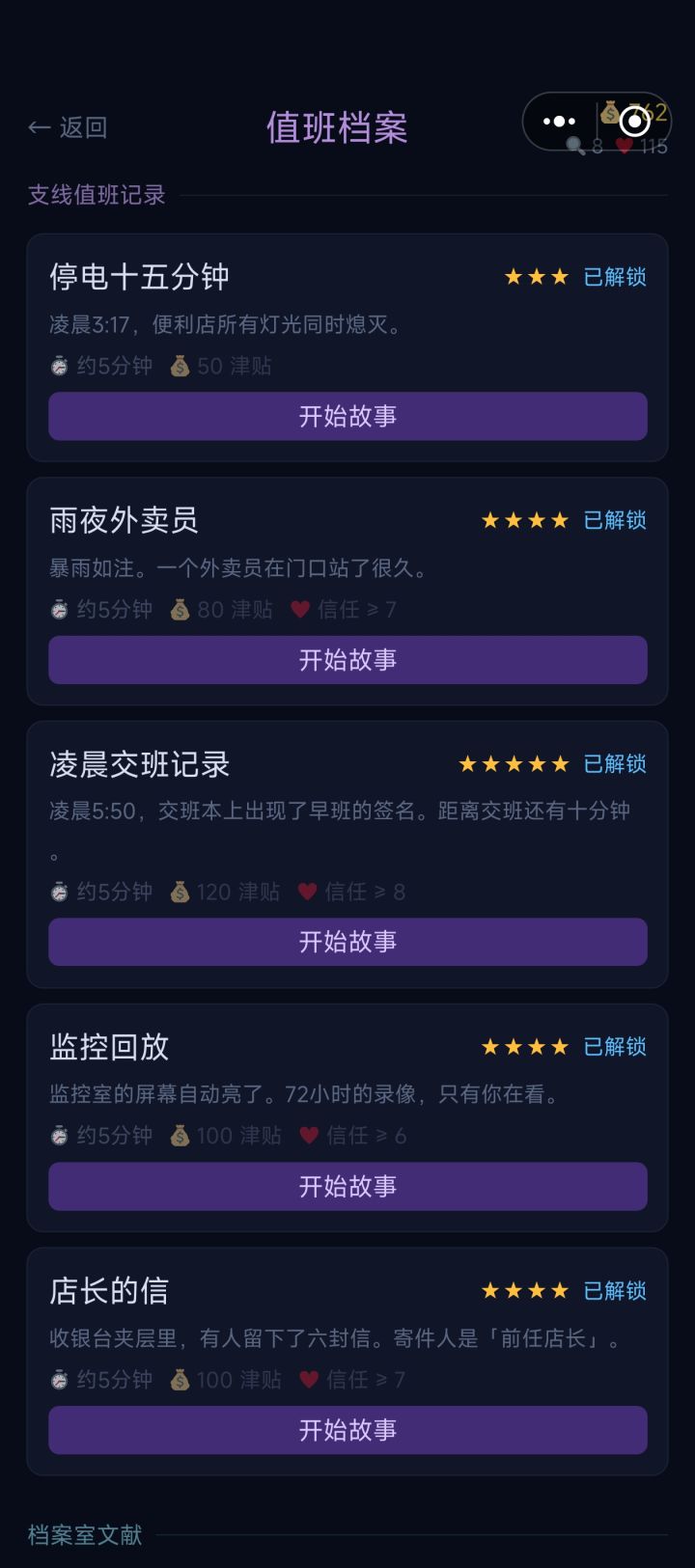Click the circular capsule close button at top right

(634, 121)
